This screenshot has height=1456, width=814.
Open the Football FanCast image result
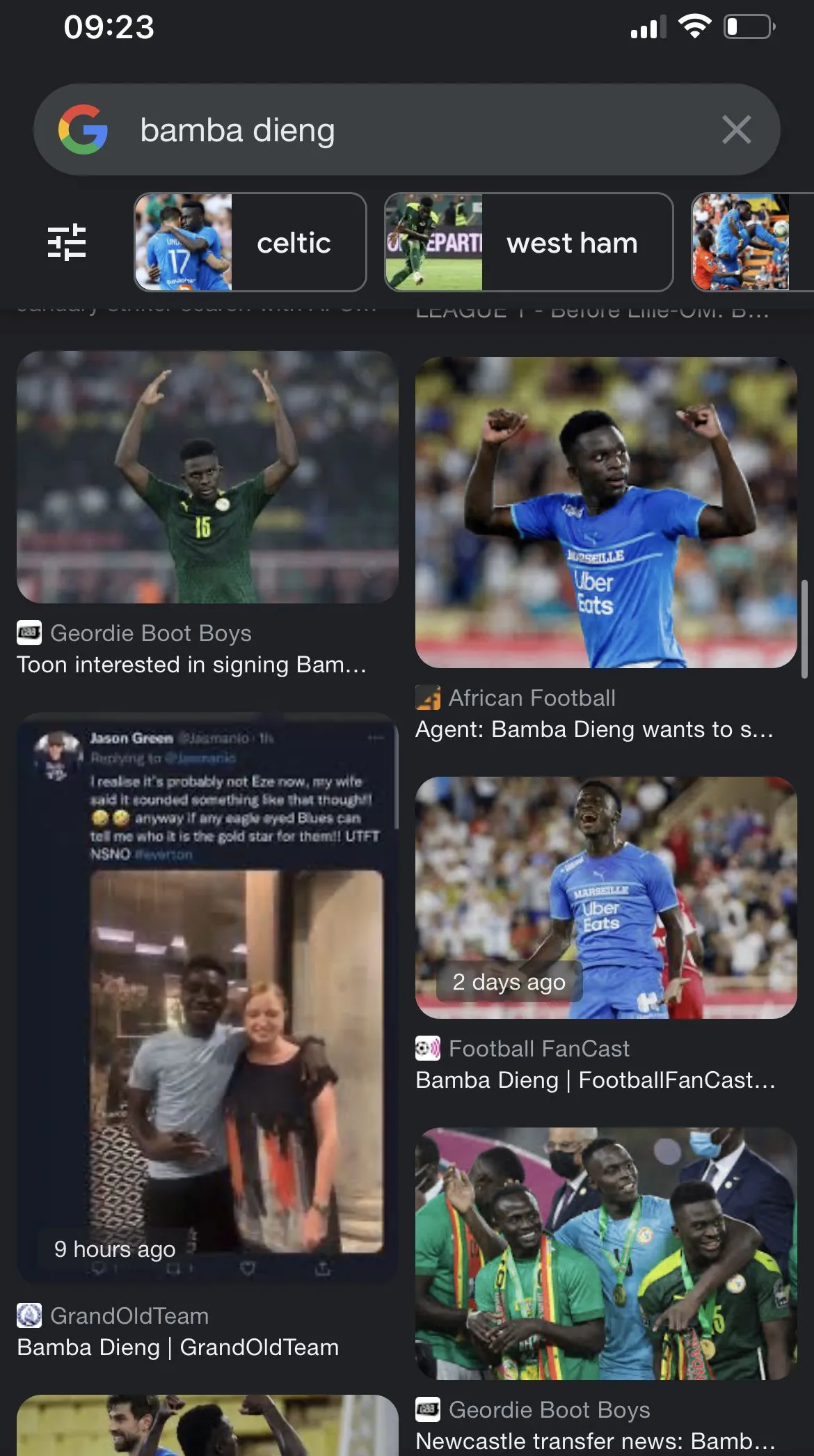[606, 898]
